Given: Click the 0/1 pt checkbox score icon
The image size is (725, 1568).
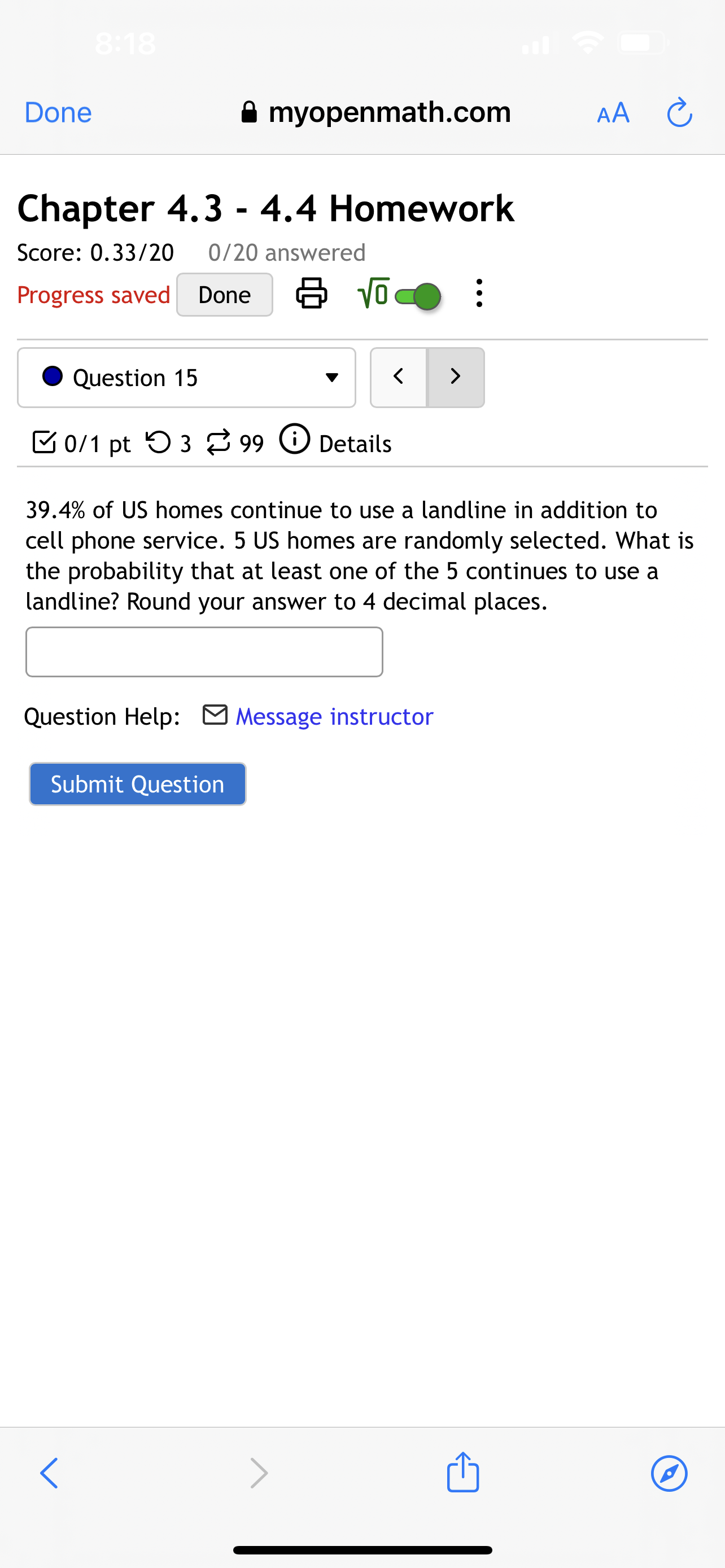Looking at the screenshot, I should (44, 443).
